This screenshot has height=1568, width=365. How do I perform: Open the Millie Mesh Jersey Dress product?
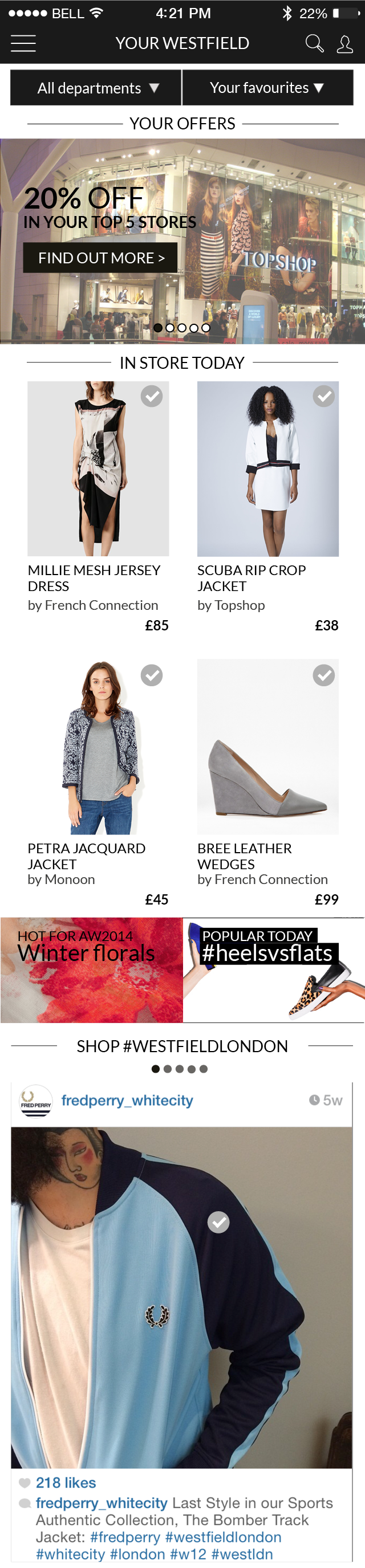(98, 469)
